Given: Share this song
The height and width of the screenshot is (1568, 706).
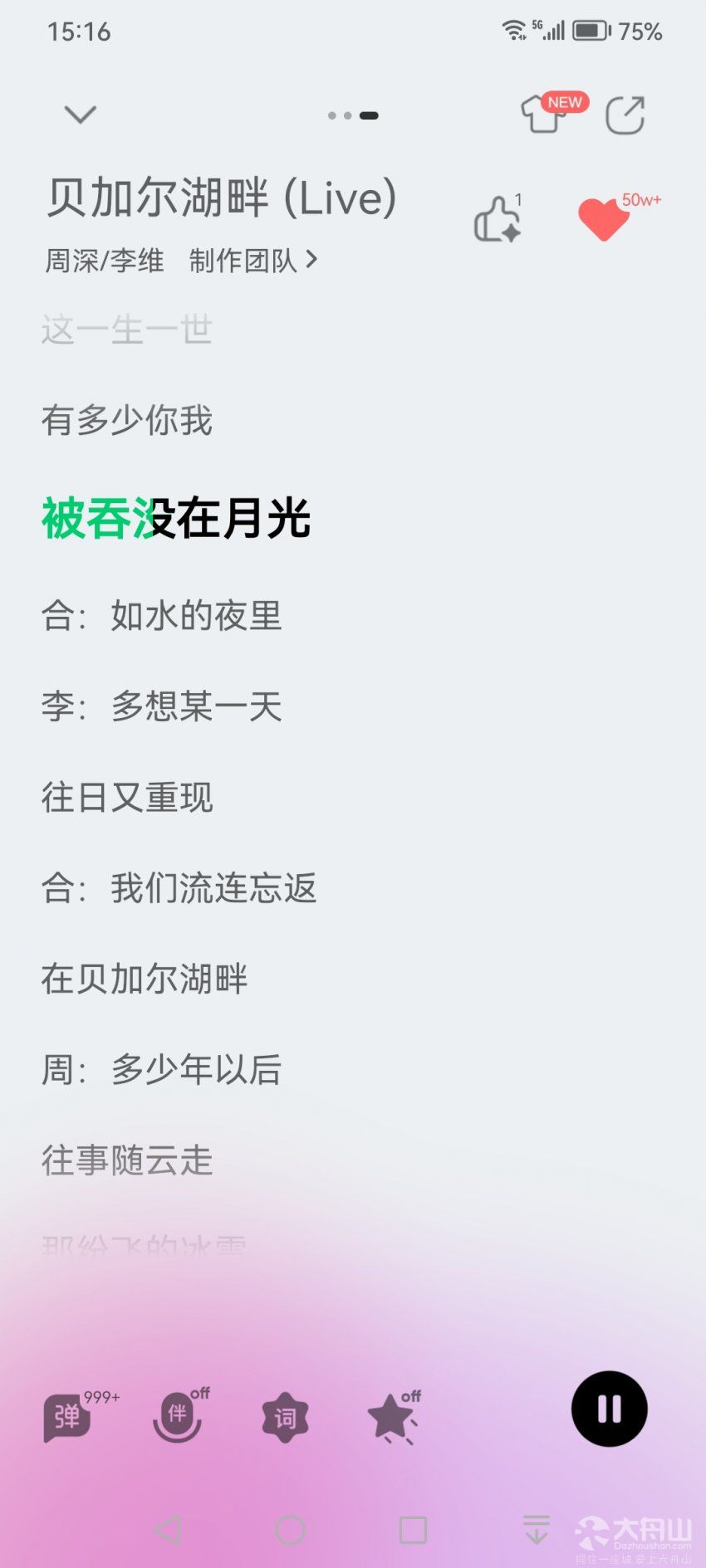Looking at the screenshot, I should tap(625, 115).
